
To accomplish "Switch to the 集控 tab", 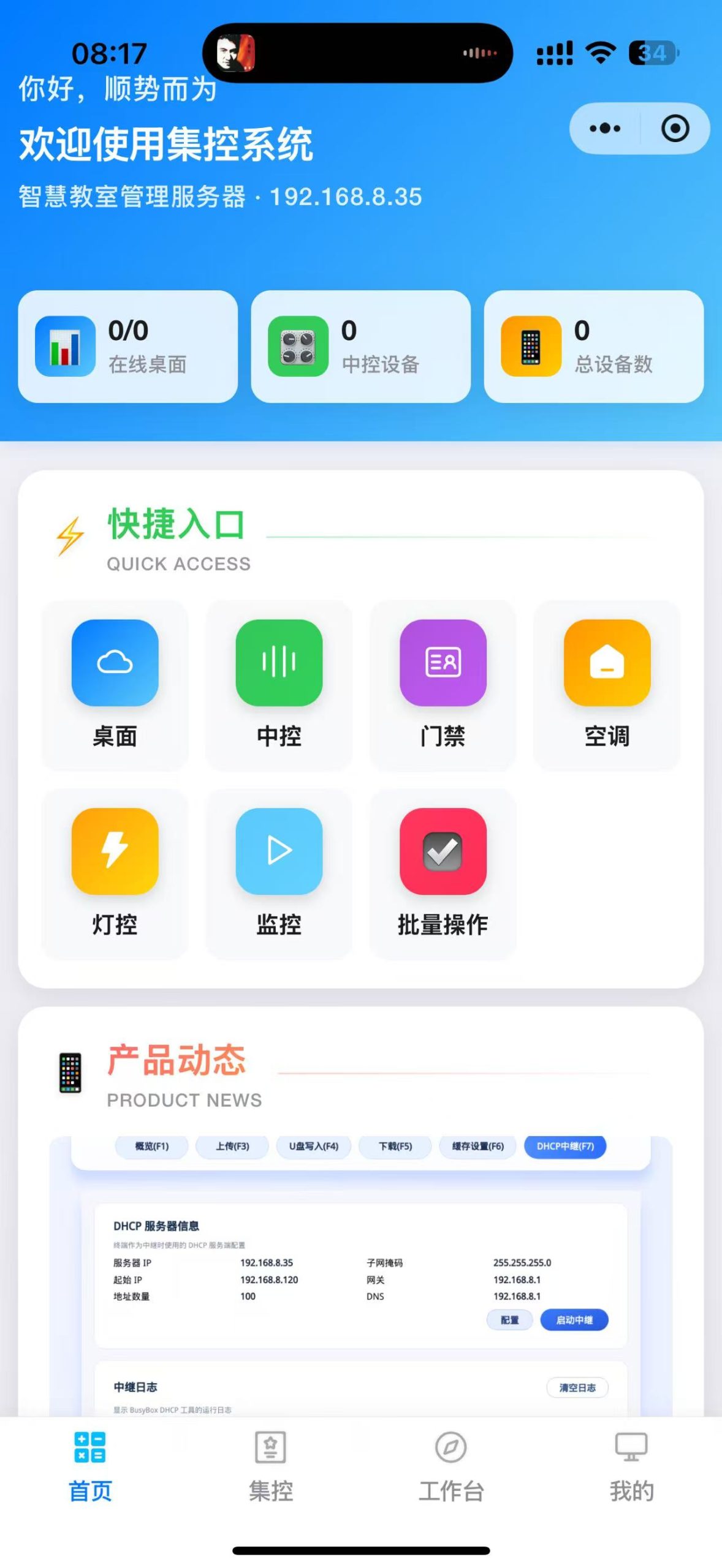I will [x=271, y=1467].
